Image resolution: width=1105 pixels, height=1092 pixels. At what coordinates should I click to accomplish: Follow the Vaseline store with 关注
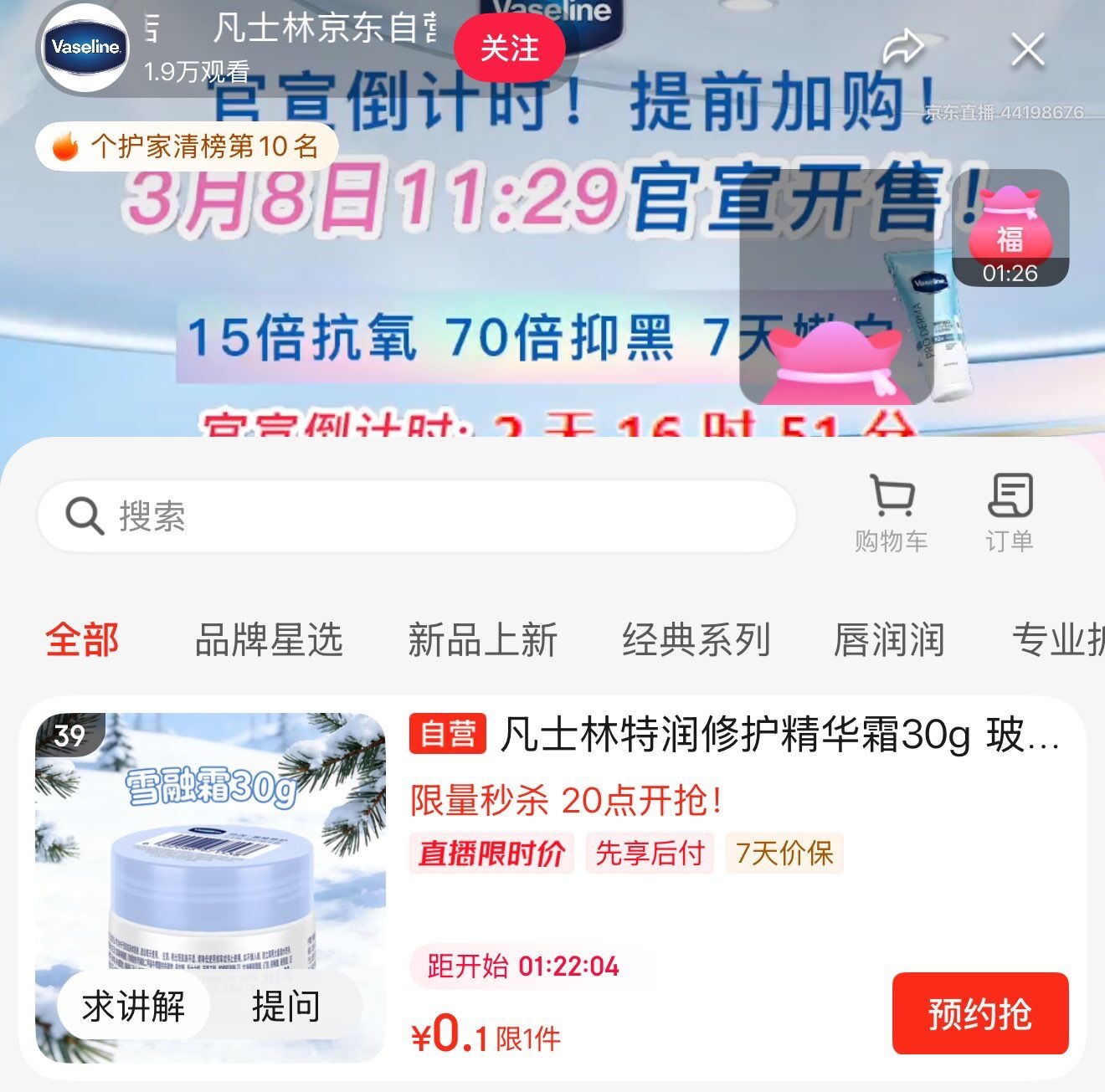pos(509,48)
